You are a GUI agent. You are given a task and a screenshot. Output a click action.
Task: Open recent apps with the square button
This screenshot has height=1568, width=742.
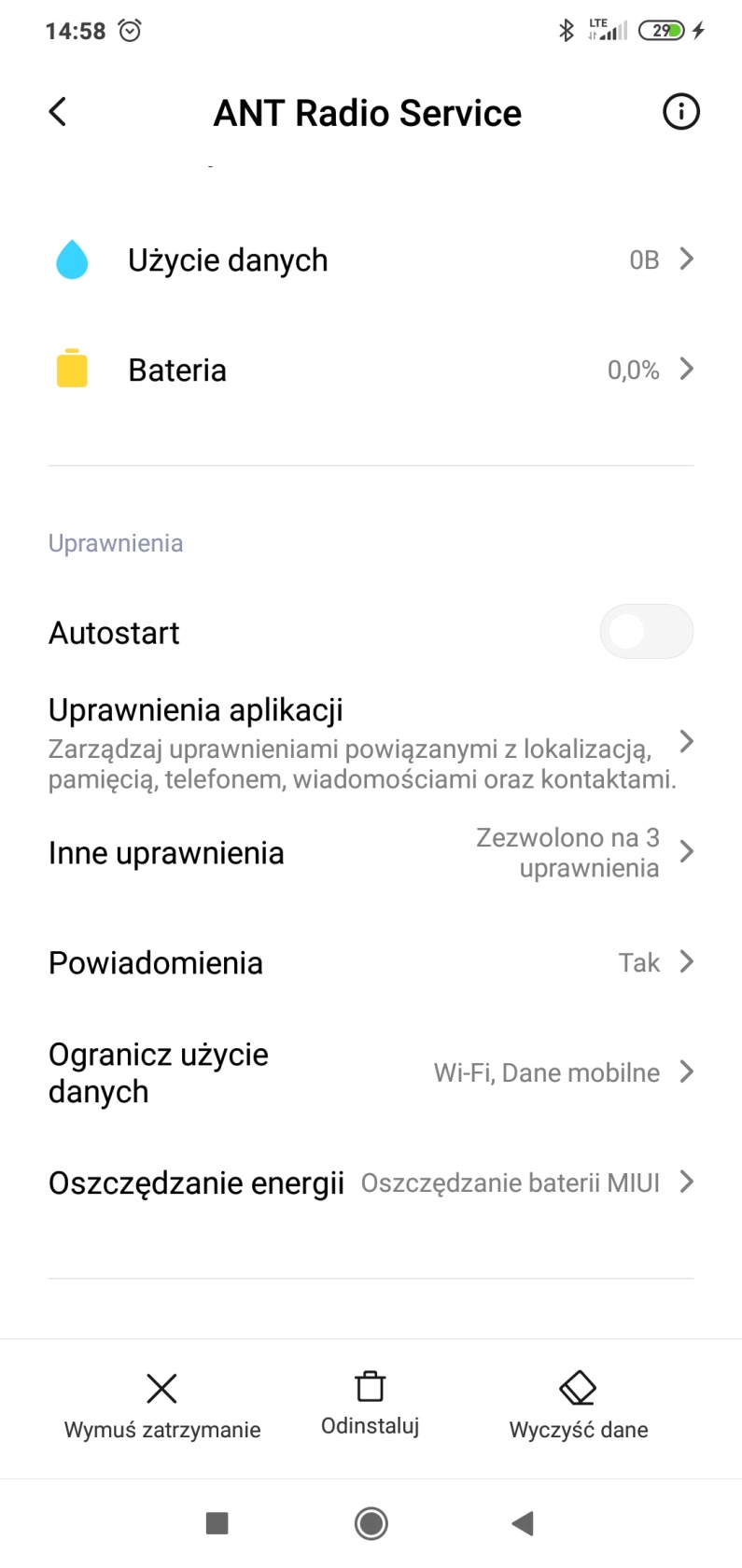pos(217,1524)
